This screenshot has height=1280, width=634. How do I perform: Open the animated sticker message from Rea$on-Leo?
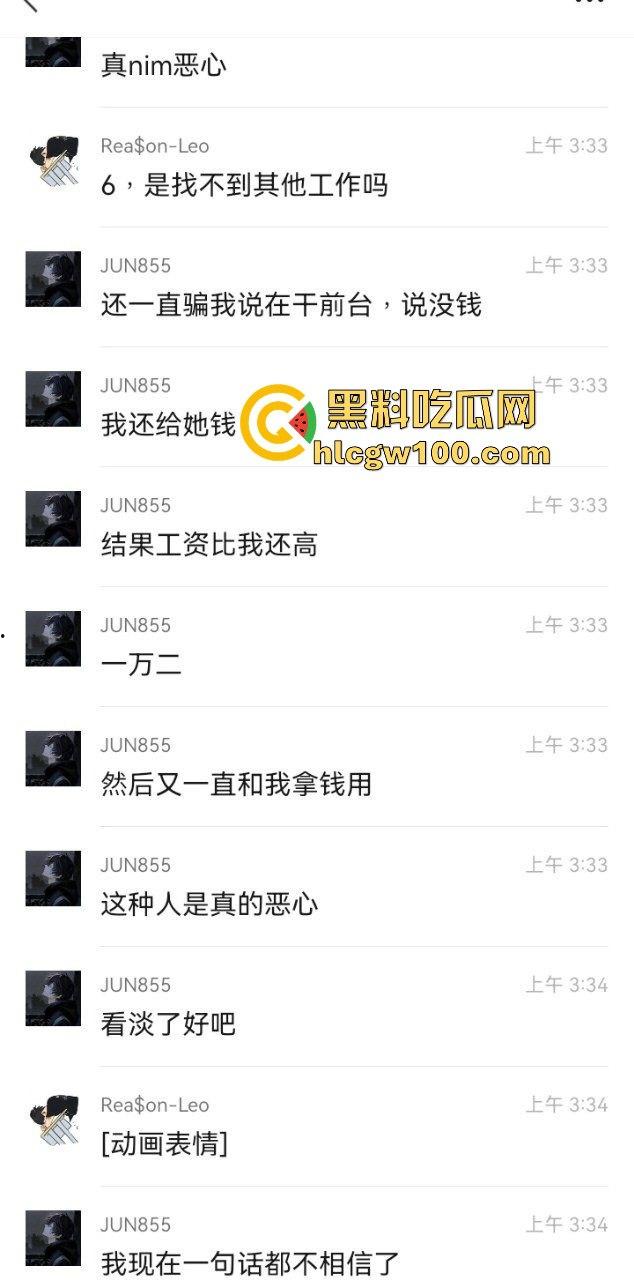tap(165, 1143)
